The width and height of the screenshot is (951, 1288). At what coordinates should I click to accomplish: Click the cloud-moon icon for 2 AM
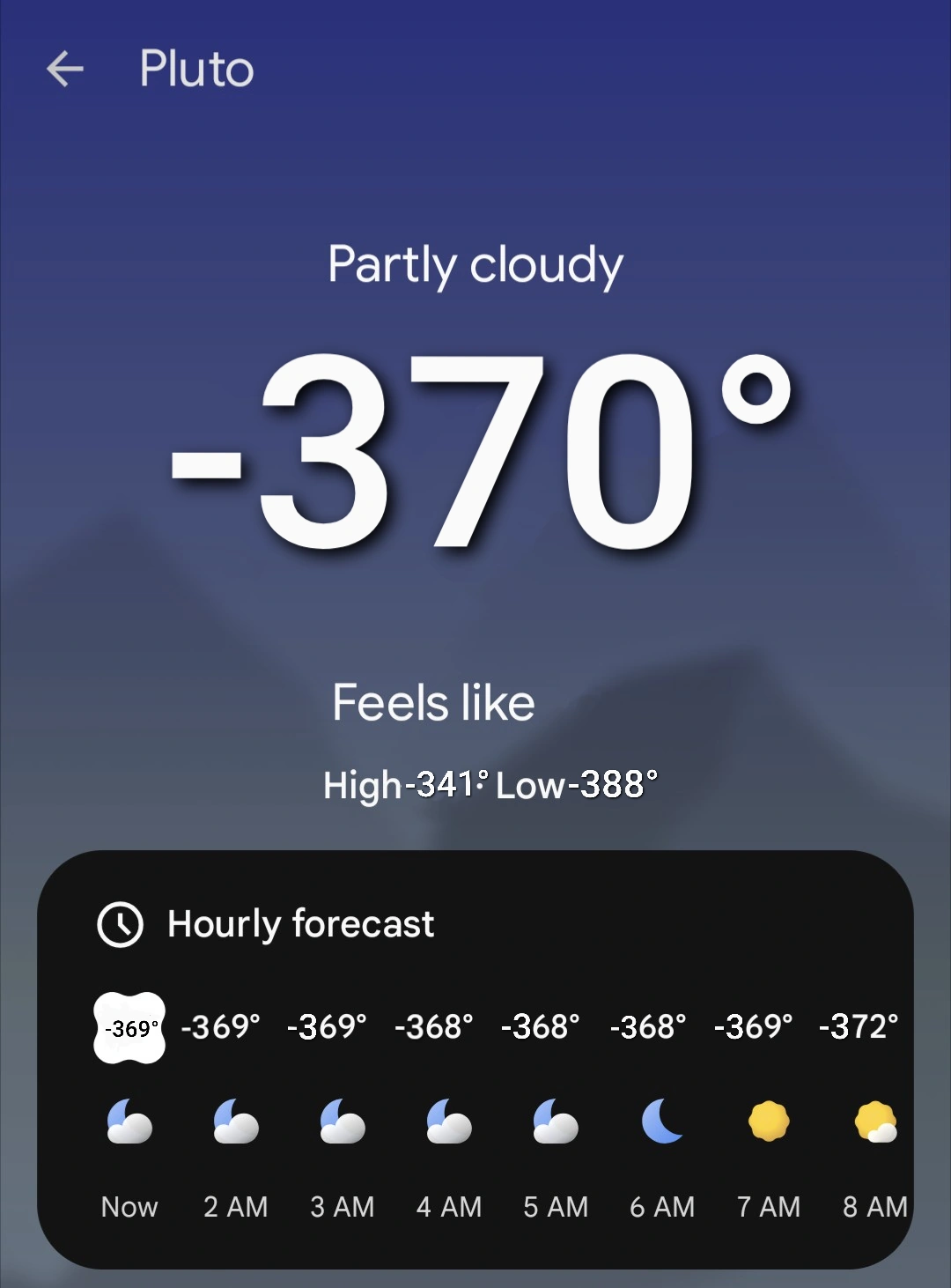[235, 1121]
